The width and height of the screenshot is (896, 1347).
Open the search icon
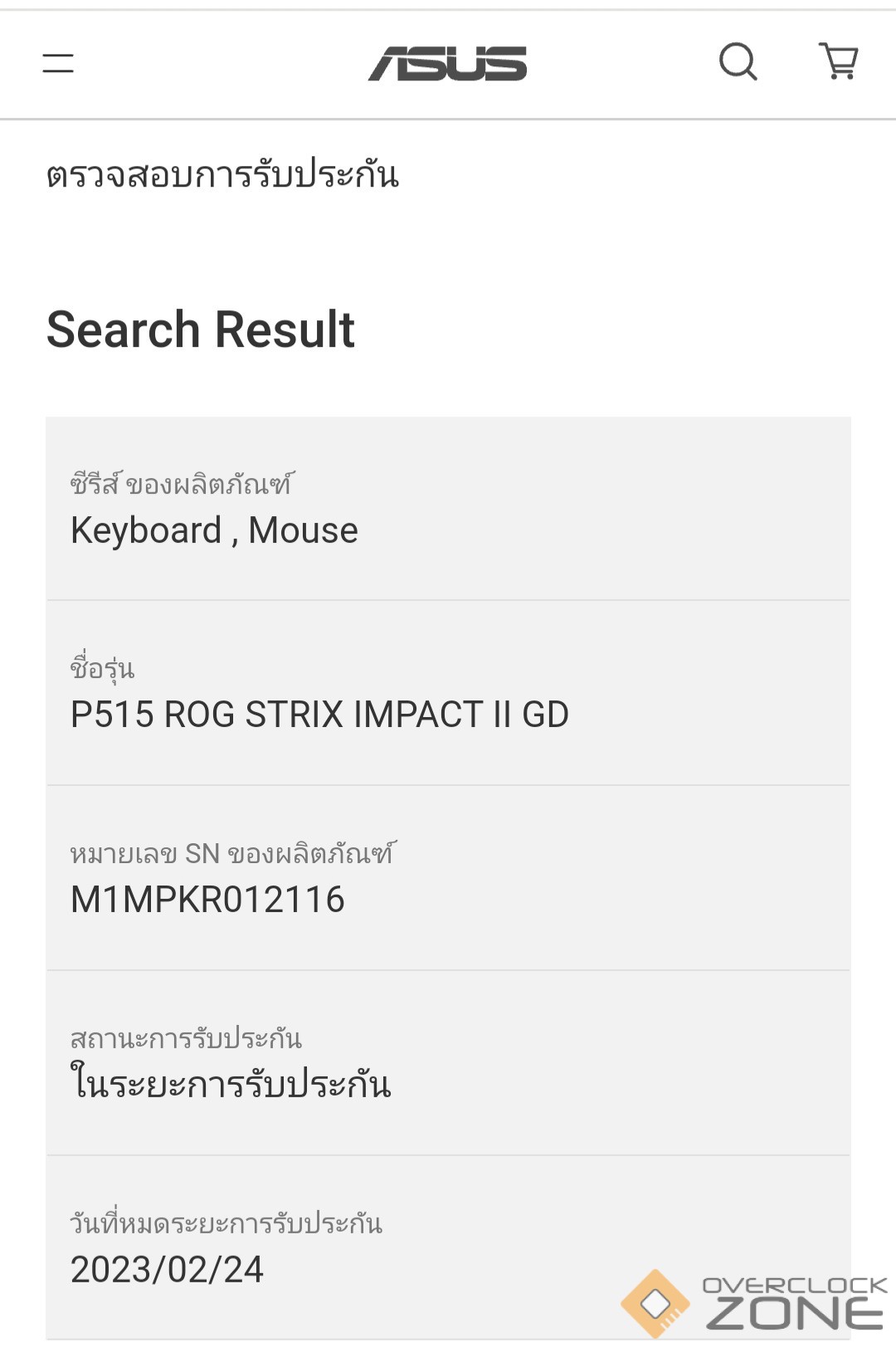(x=738, y=62)
